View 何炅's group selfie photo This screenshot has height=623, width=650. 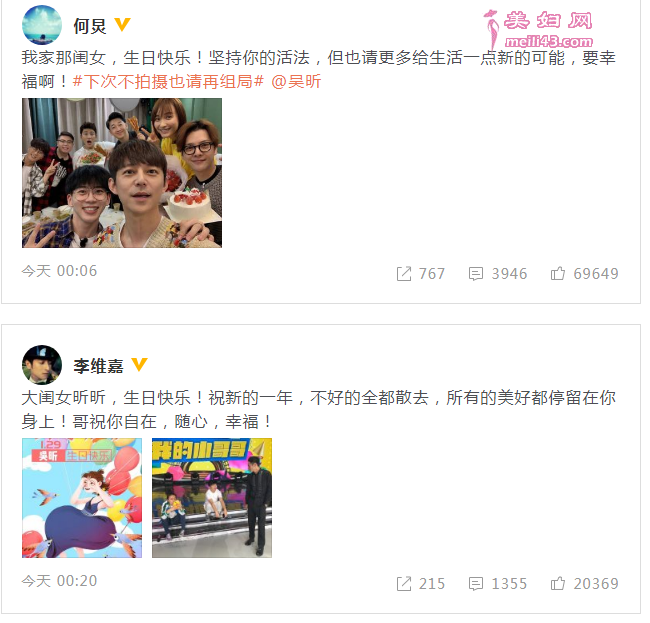(x=122, y=172)
